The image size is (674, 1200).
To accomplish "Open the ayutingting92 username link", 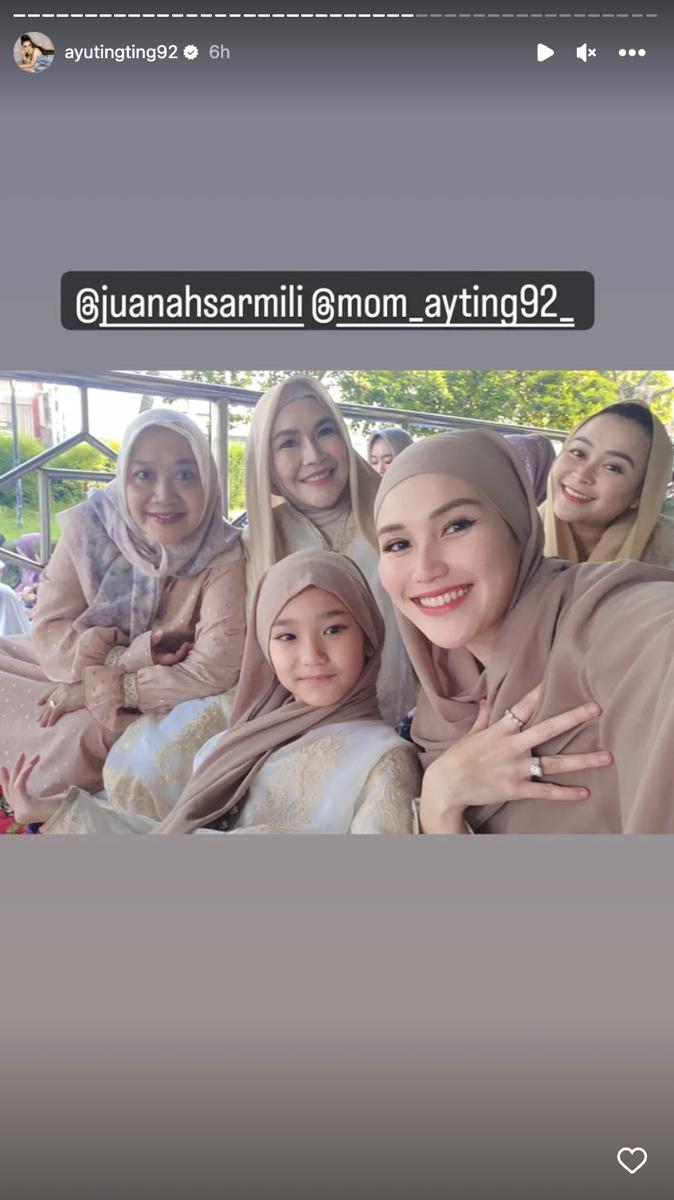I will [120, 52].
